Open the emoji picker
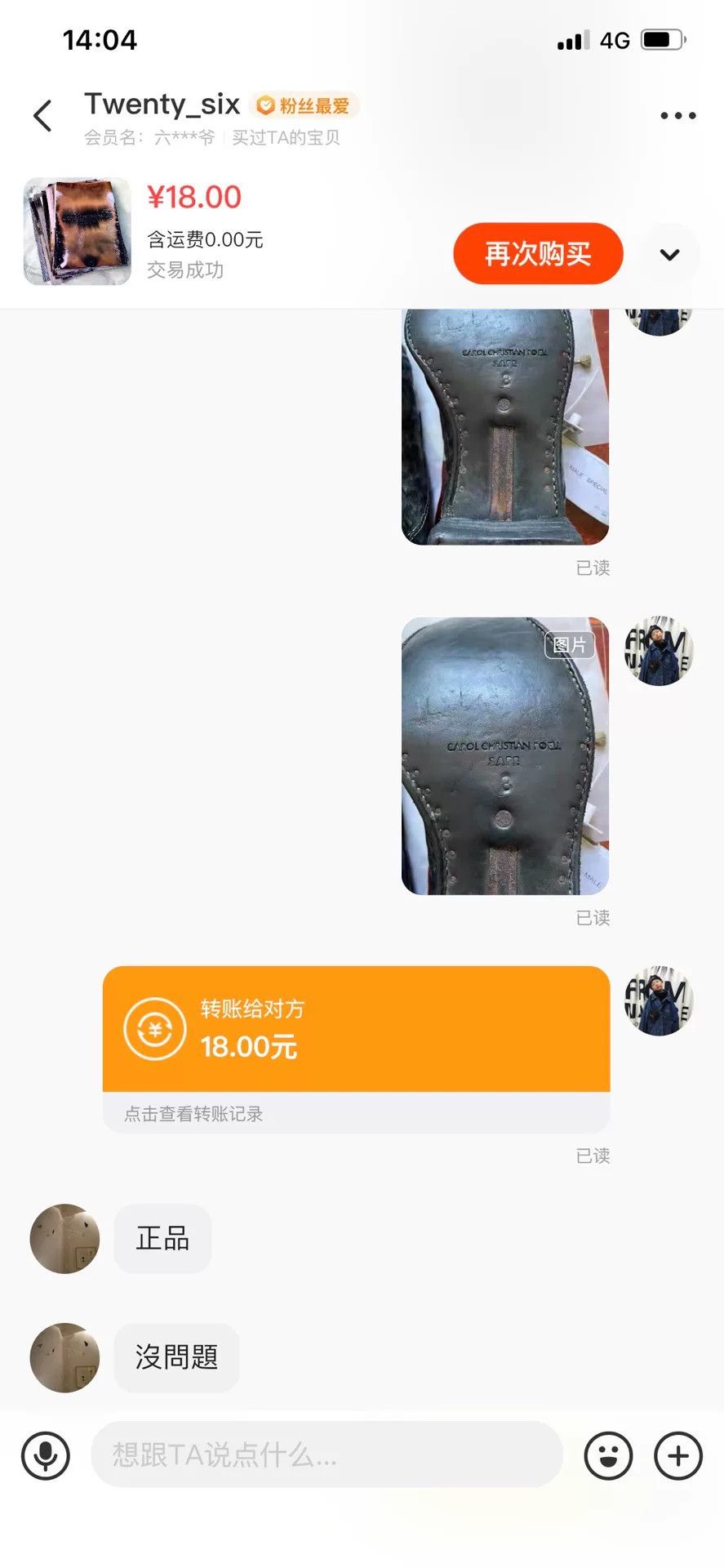Image resolution: width=724 pixels, height=1568 pixels. coord(608,1455)
